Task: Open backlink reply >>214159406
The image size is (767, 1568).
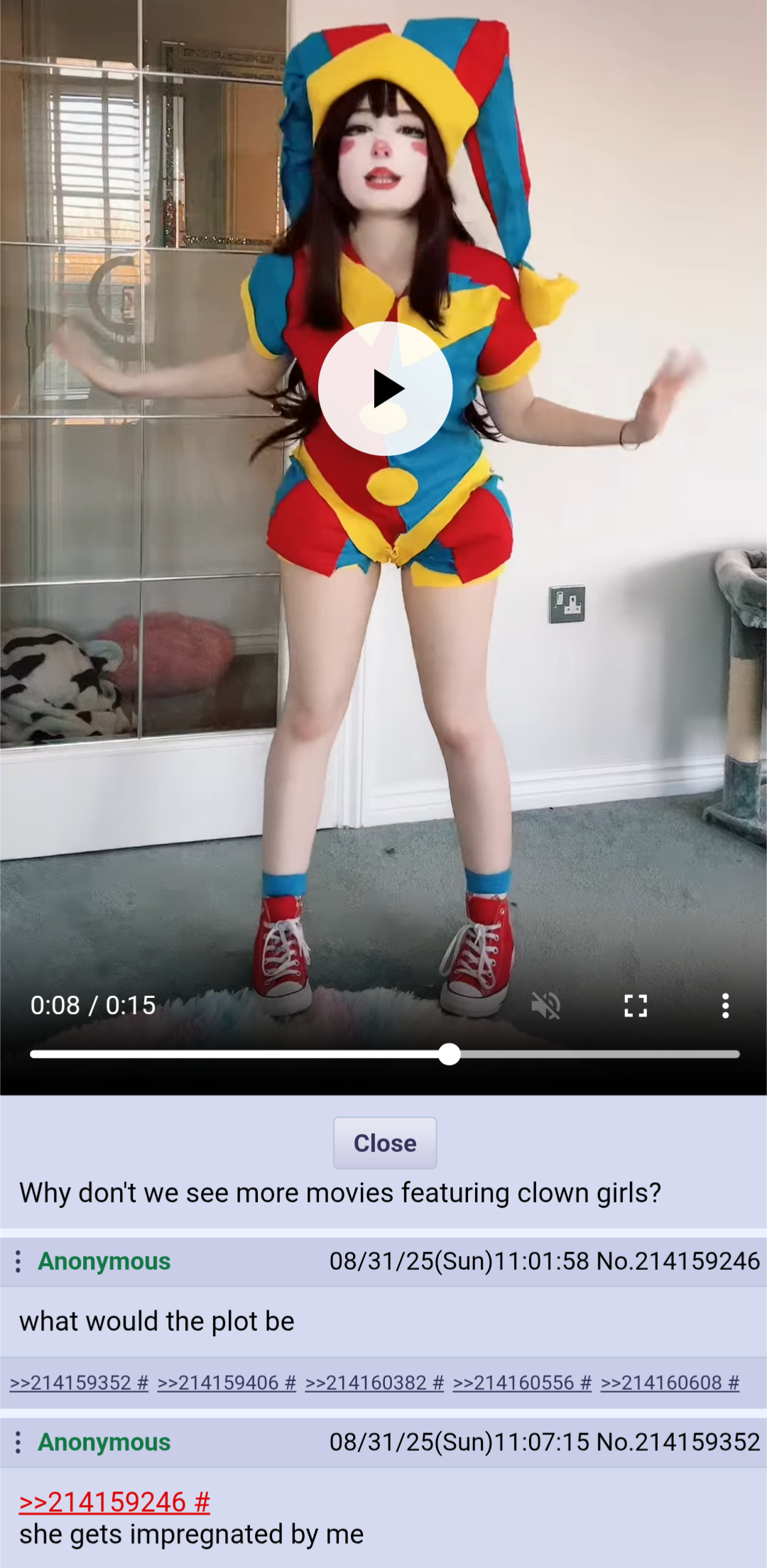Action: point(219,1383)
